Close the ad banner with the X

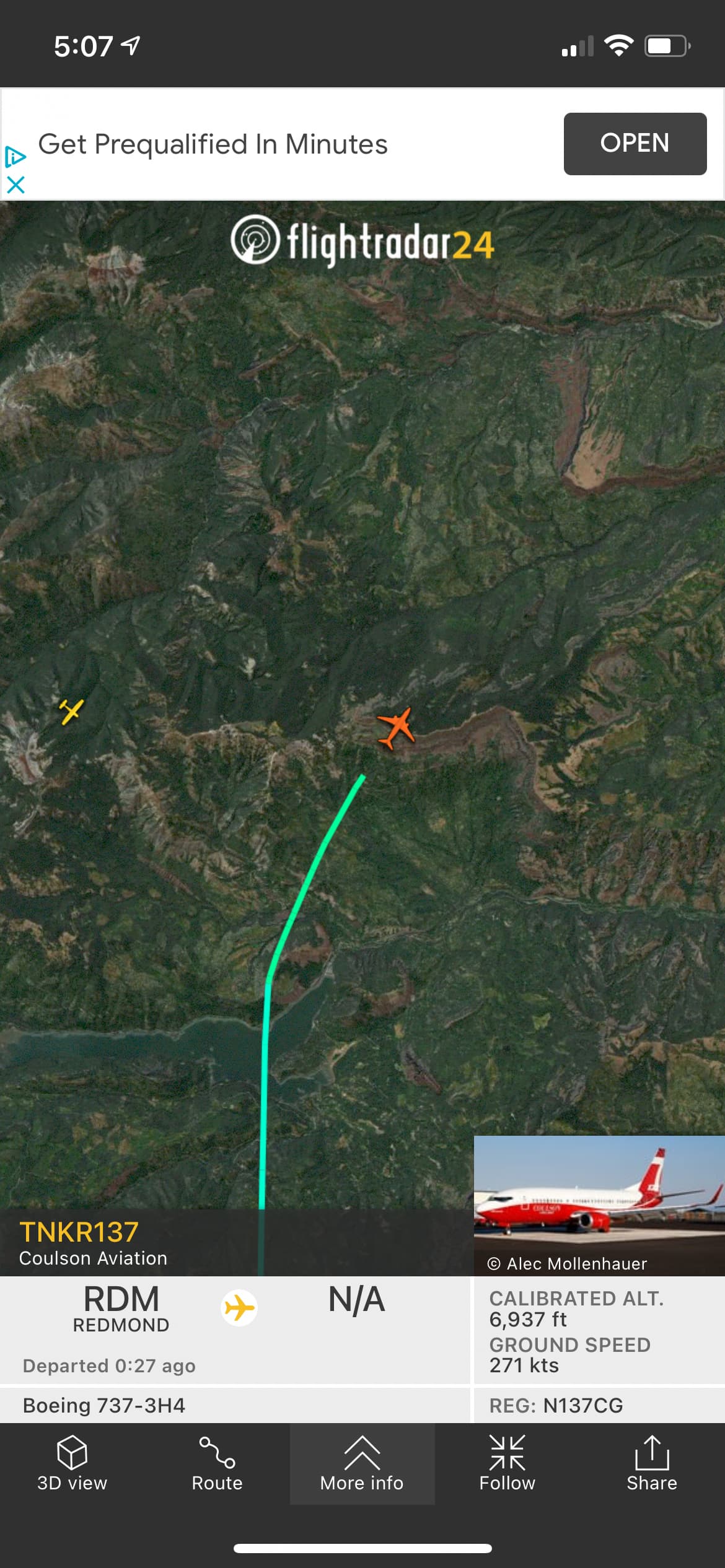pyautogui.click(x=15, y=185)
